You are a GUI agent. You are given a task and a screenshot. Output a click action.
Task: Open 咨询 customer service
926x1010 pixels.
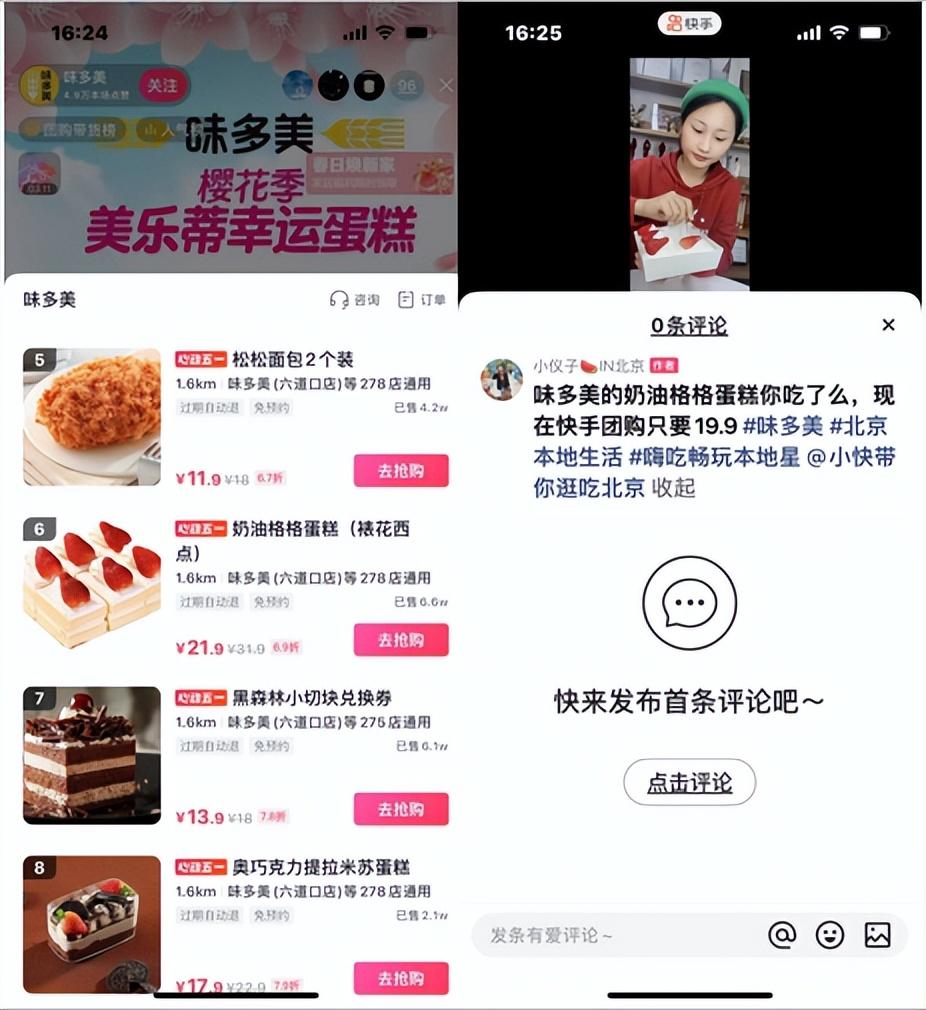click(x=355, y=300)
